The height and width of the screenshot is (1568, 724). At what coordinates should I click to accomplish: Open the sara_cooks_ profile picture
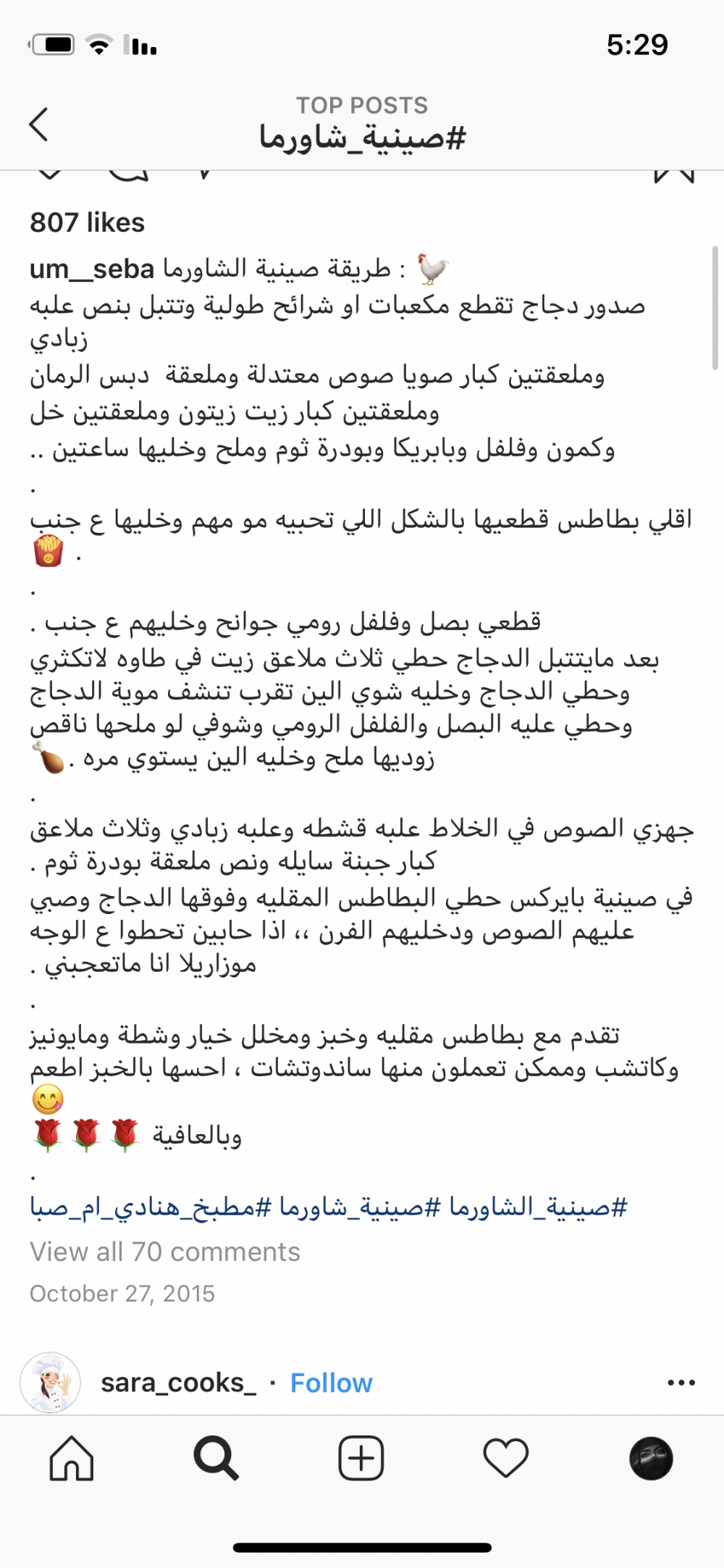[x=50, y=1383]
